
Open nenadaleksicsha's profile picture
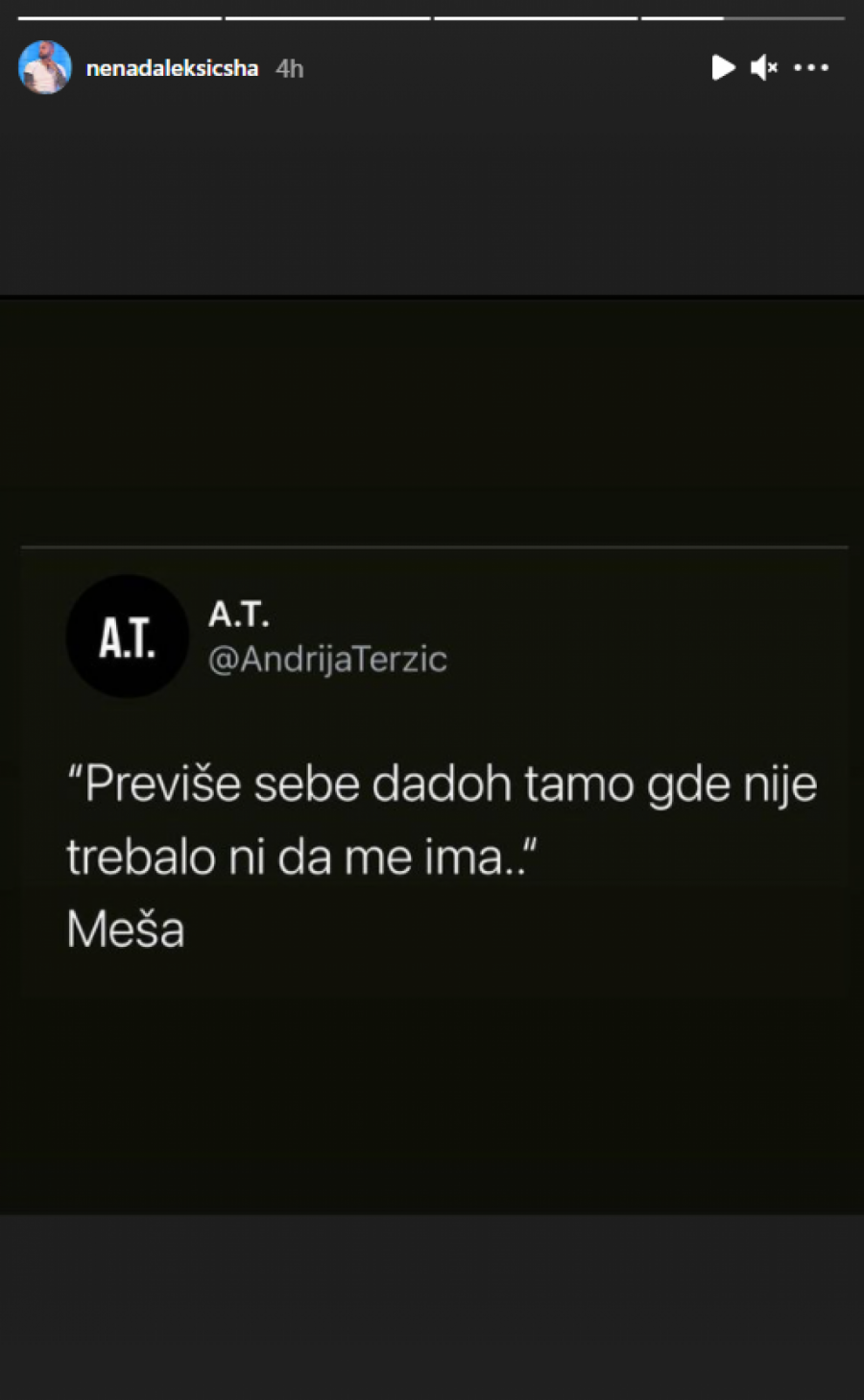(45, 67)
